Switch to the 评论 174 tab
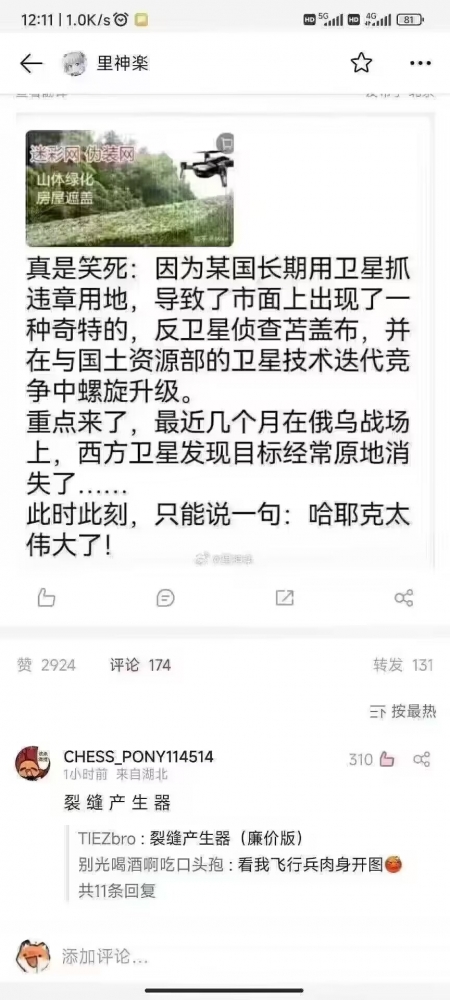The height and width of the screenshot is (1000, 450). (140, 665)
